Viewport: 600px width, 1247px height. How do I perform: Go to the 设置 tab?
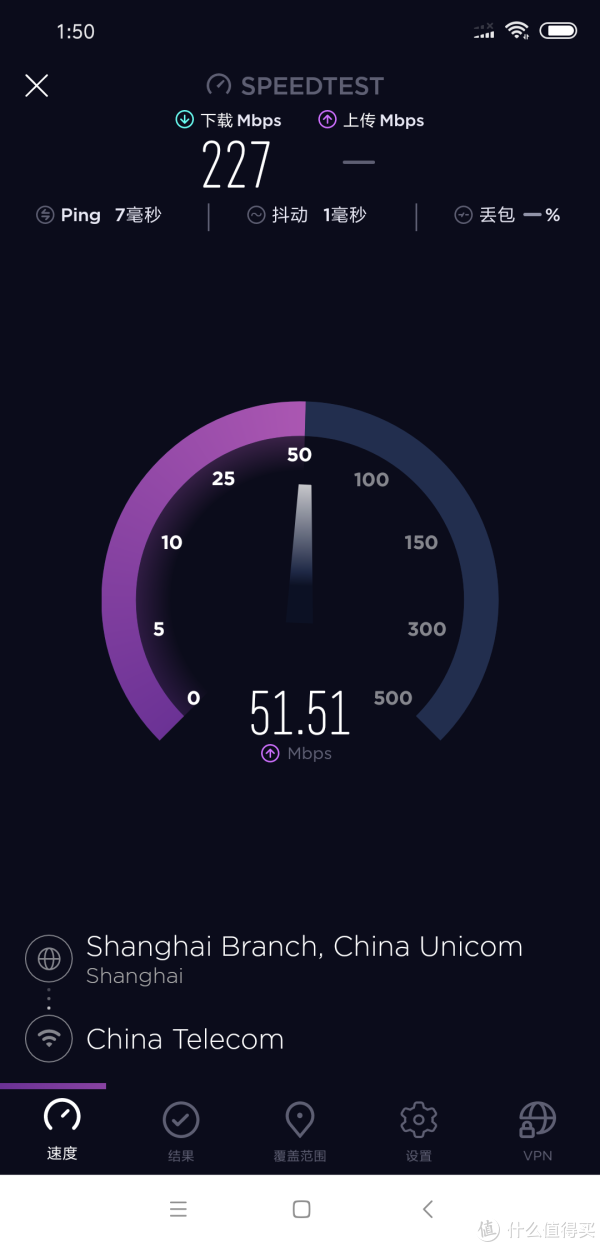419,1132
